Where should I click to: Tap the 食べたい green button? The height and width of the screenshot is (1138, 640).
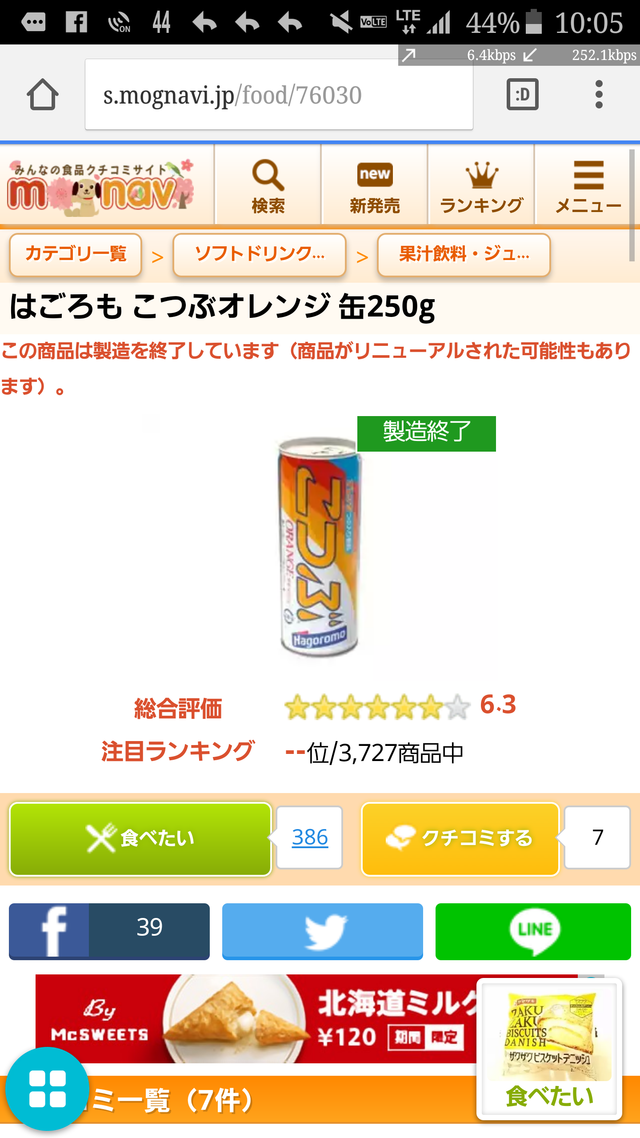tap(140, 838)
